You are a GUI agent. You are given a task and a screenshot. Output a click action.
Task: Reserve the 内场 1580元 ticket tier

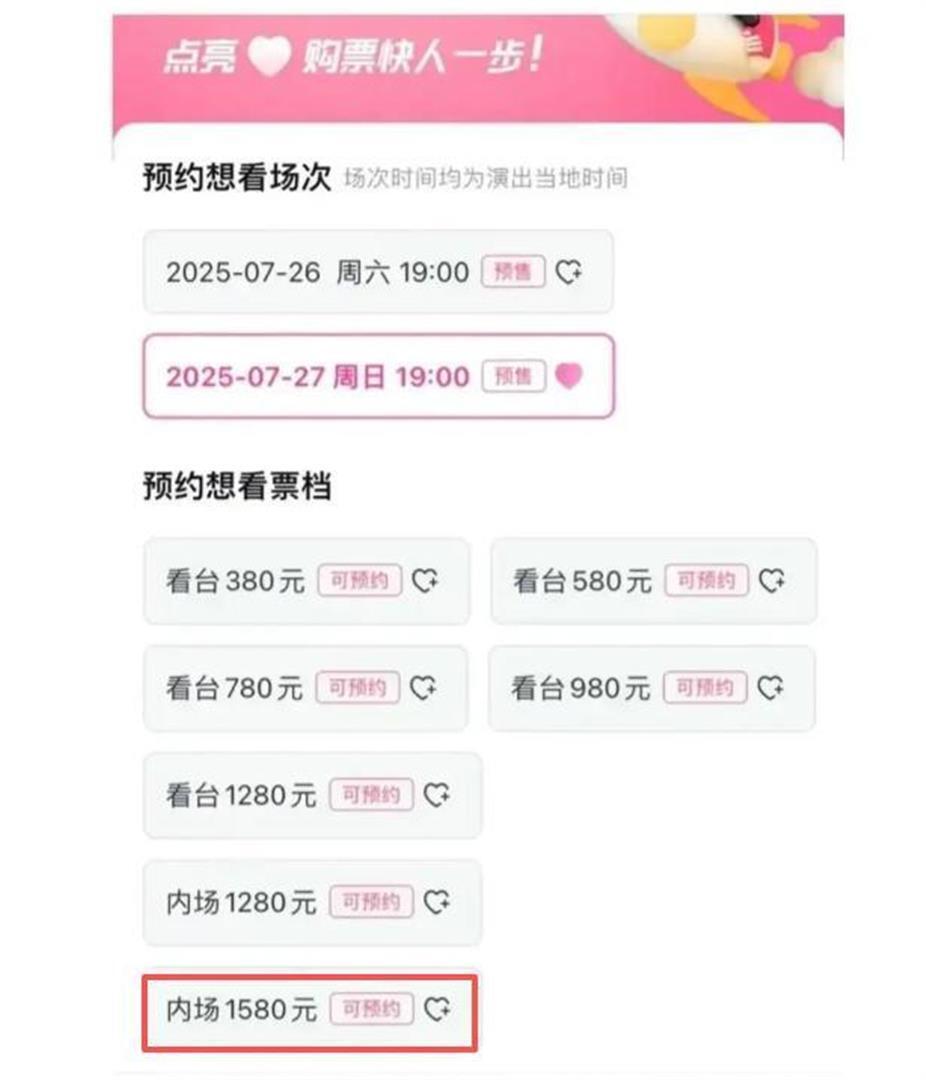coord(310,1010)
